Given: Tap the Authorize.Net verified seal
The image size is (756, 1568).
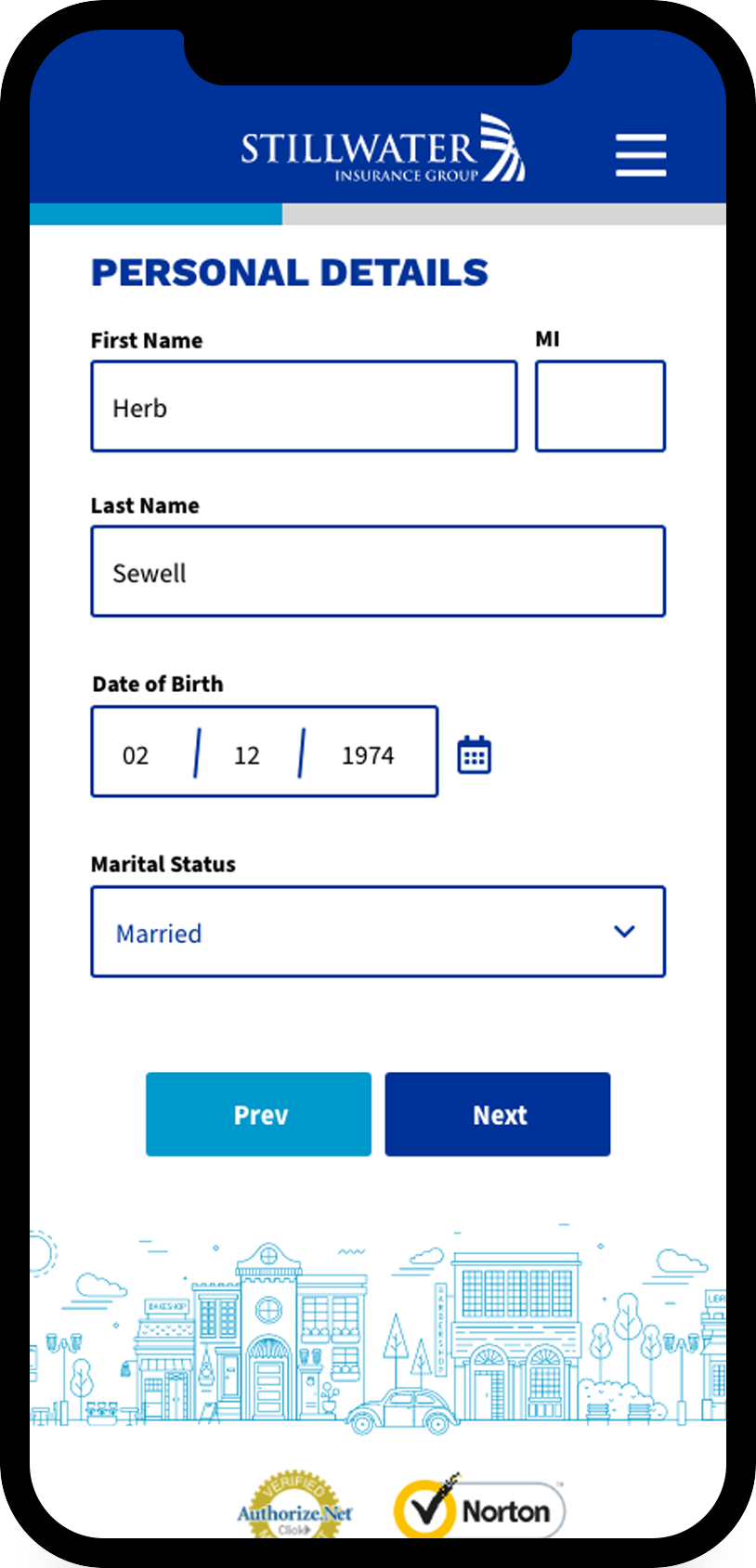Looking at the screenshot, I should point(295,1505).
